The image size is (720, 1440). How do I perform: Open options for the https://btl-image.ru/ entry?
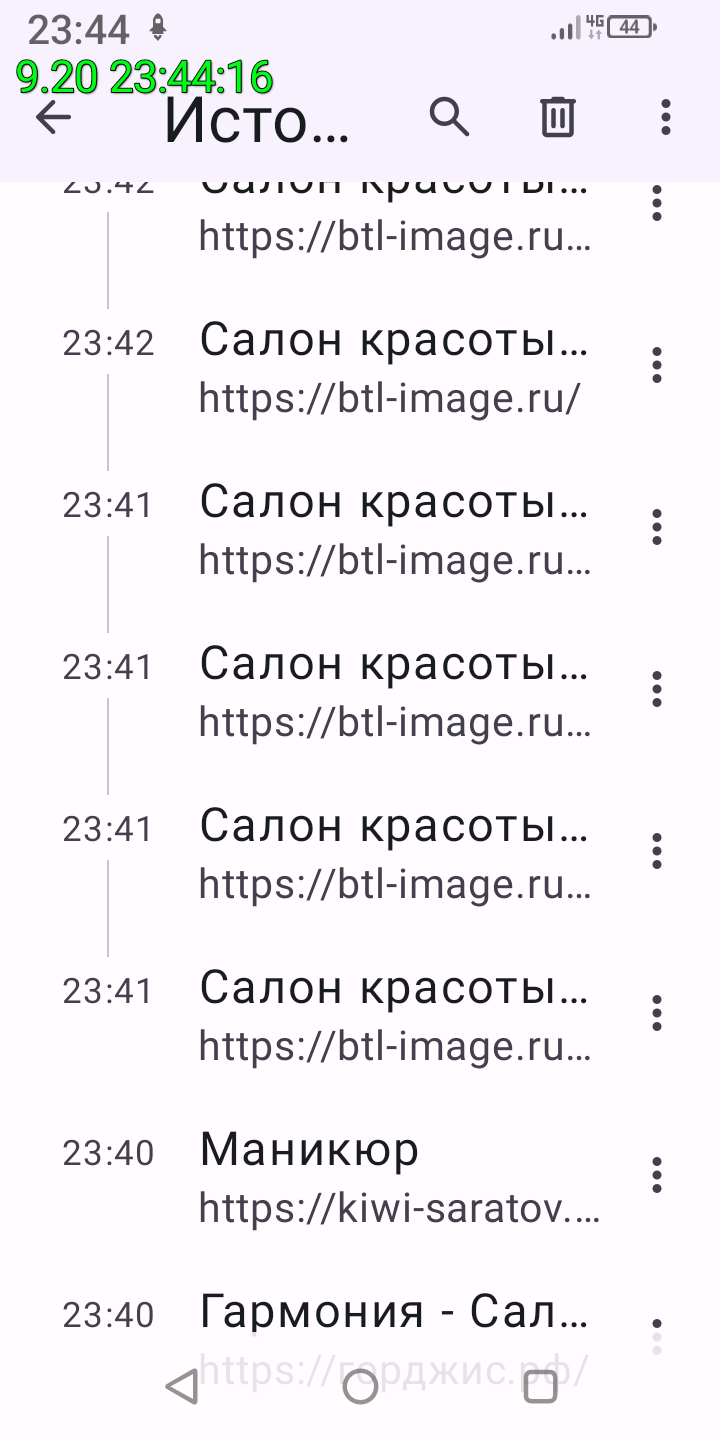coord(657,365)
